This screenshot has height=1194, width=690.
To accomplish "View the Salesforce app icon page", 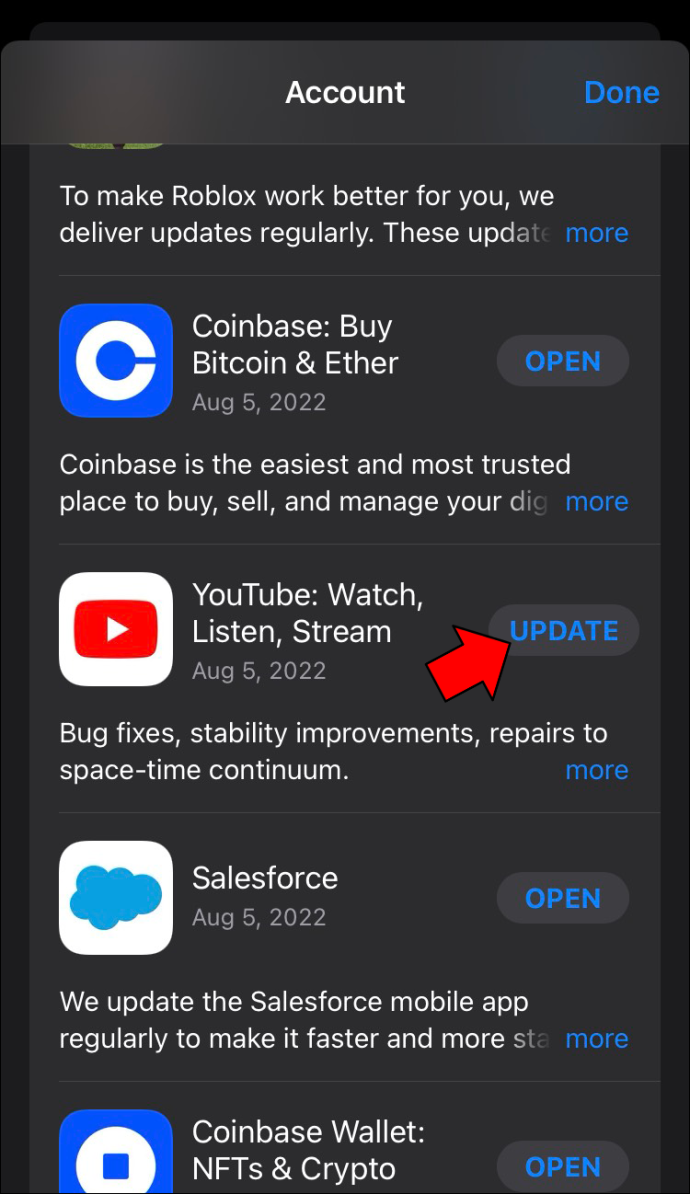I will click(116, 898).
